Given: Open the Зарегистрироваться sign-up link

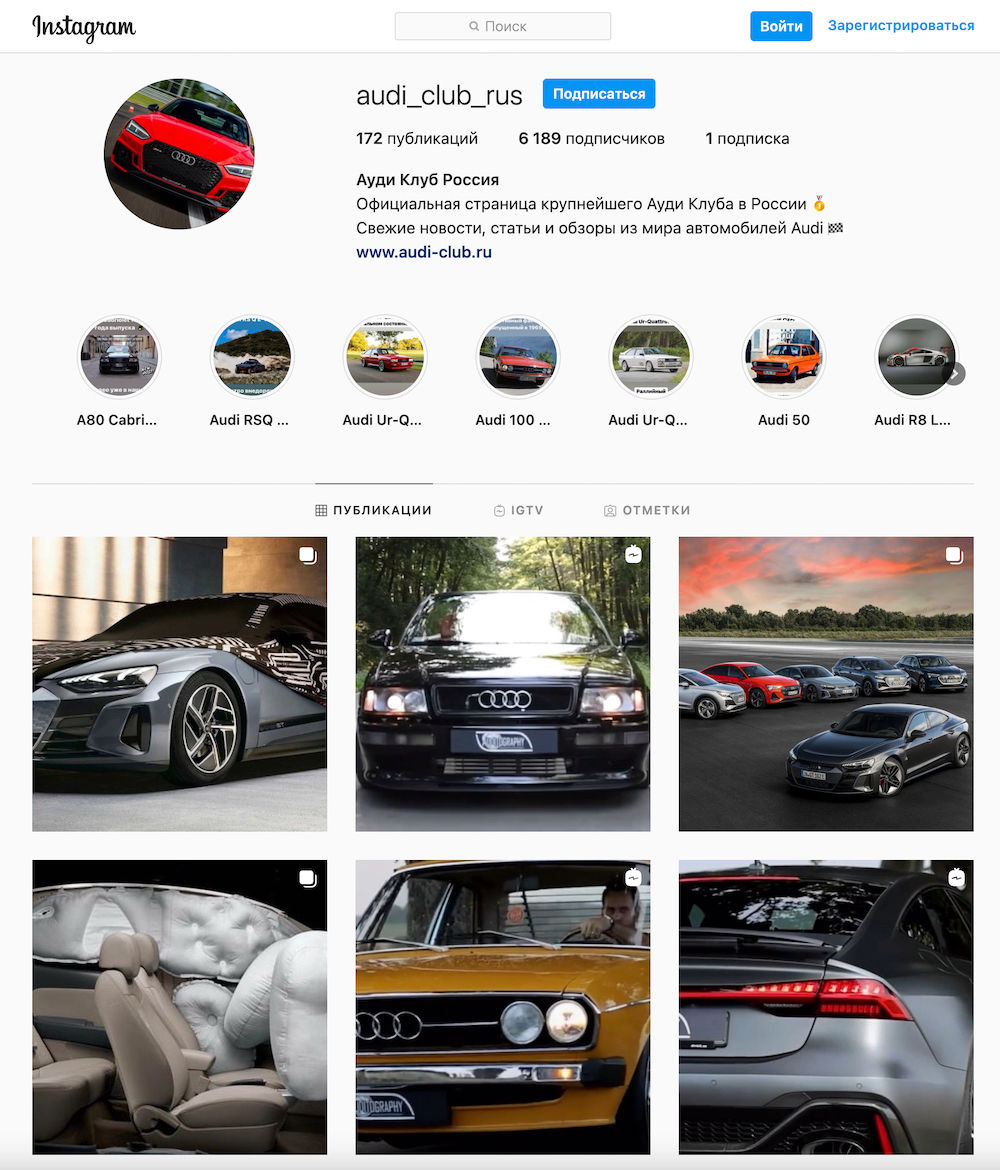Looking at the screenshot, I should (x=900, y=27).
